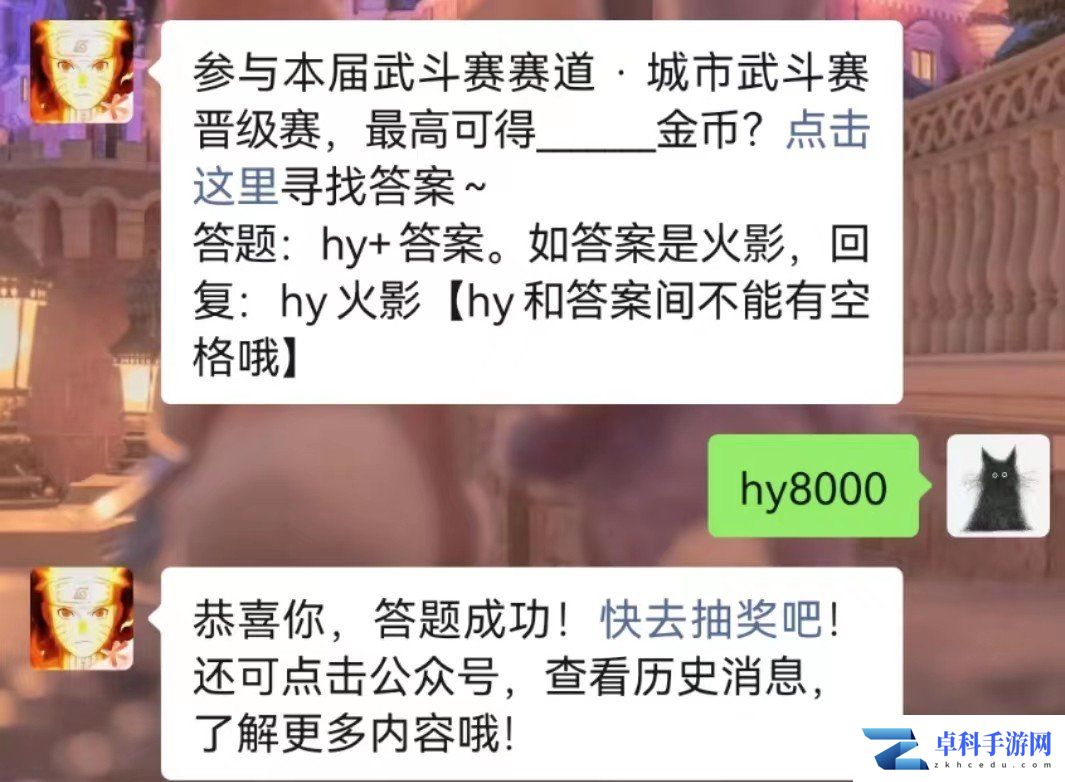The image size is (1065, 782).
Task: Open the Naruto avatar beside the quiz question message
Action: click(81, 72)
